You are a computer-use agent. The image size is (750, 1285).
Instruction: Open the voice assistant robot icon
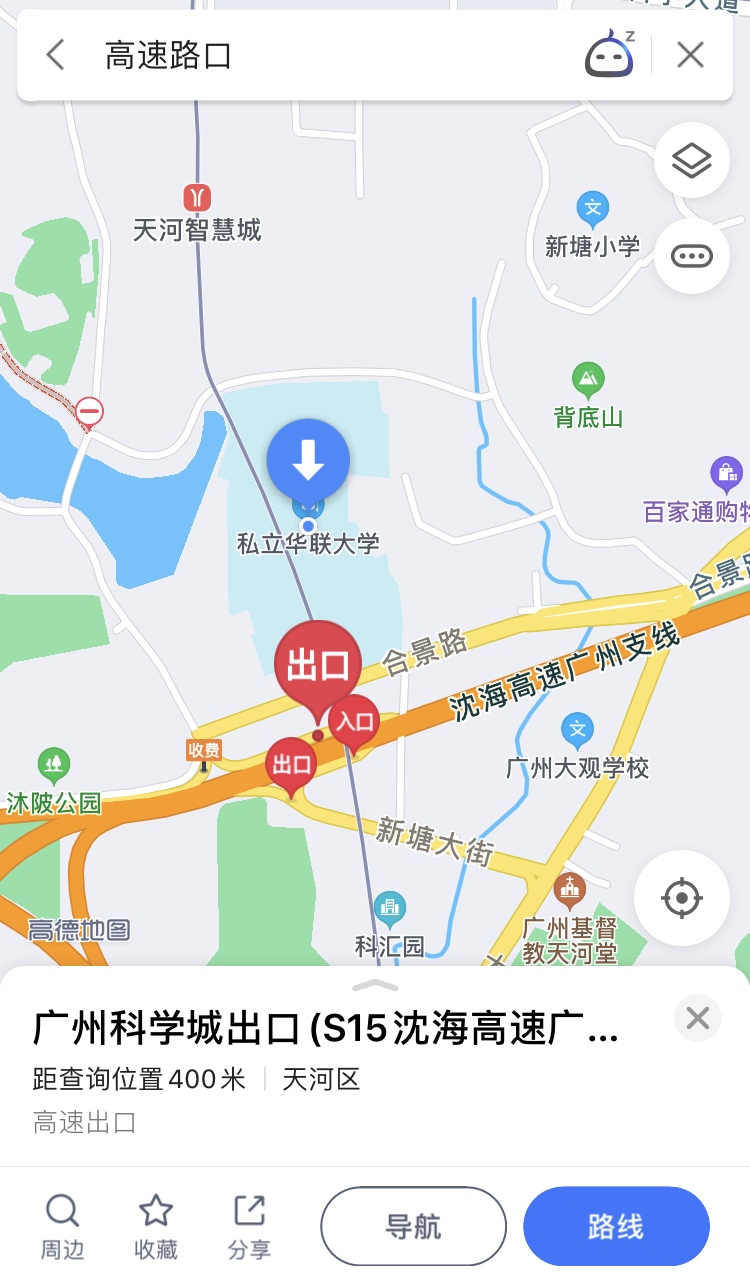click(x=609, y=54)
